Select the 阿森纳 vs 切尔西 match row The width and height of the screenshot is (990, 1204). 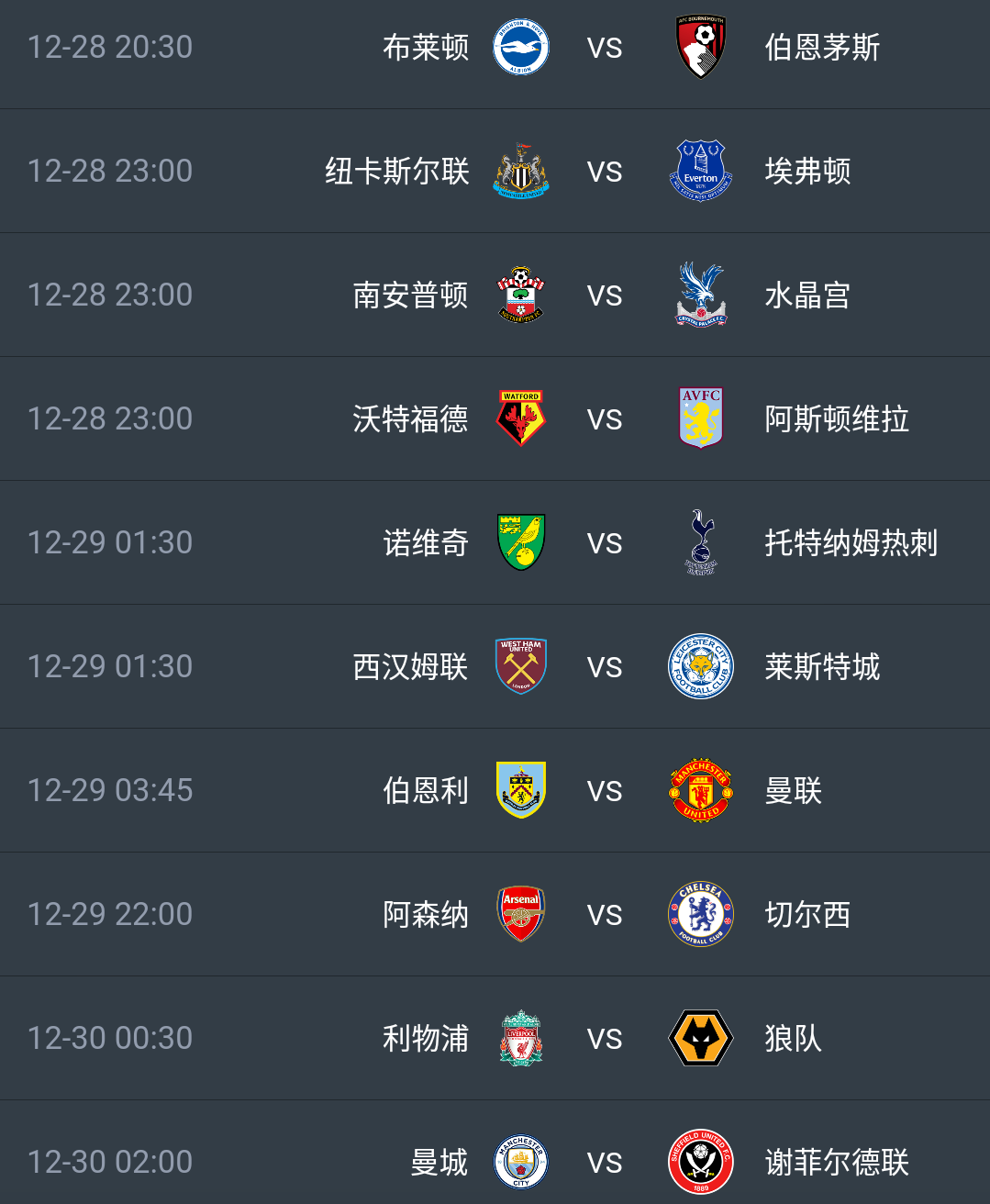pos(604,915)
